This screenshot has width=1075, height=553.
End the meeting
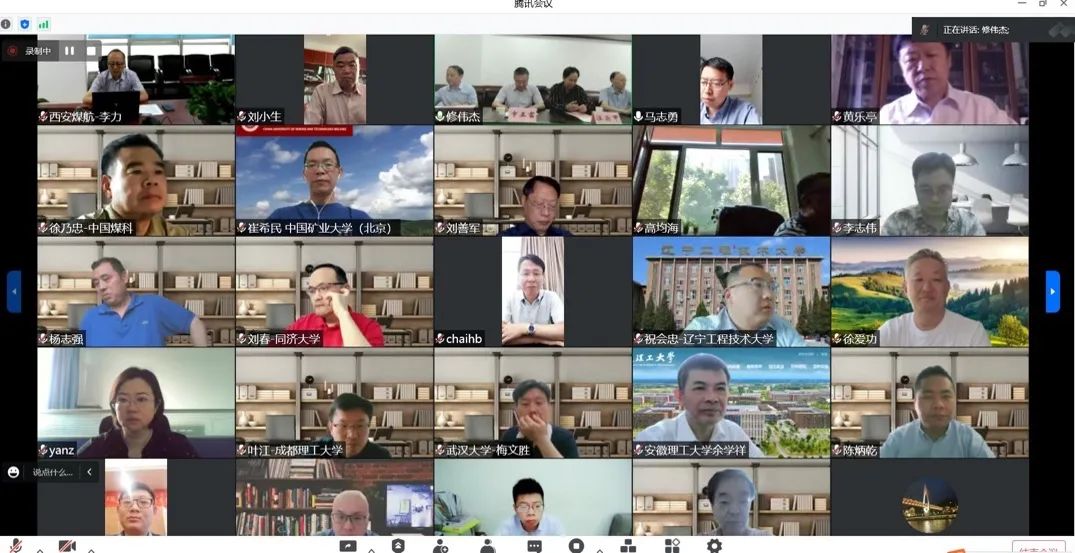pyautogui.click(x=1037, y=548)
